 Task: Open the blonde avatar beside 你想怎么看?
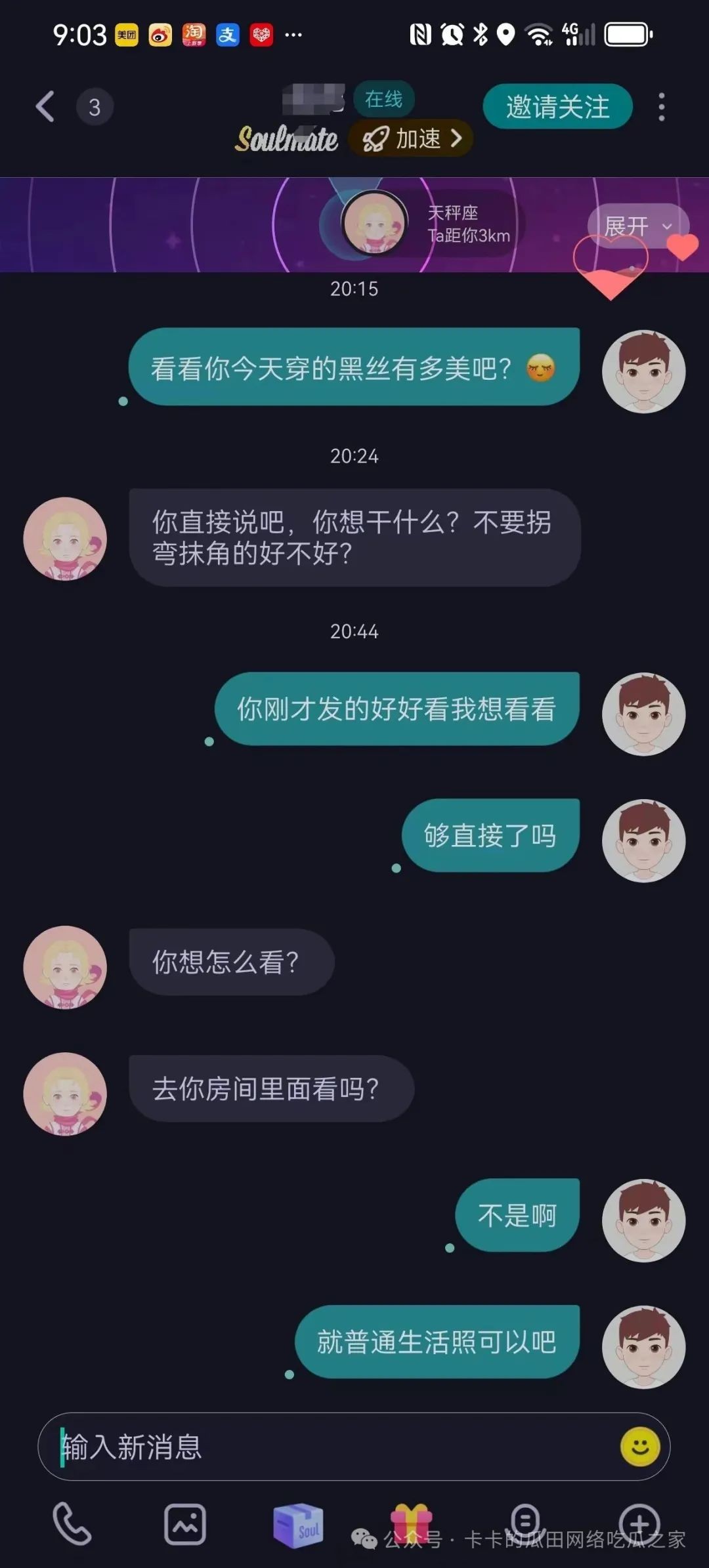(65, 967)
